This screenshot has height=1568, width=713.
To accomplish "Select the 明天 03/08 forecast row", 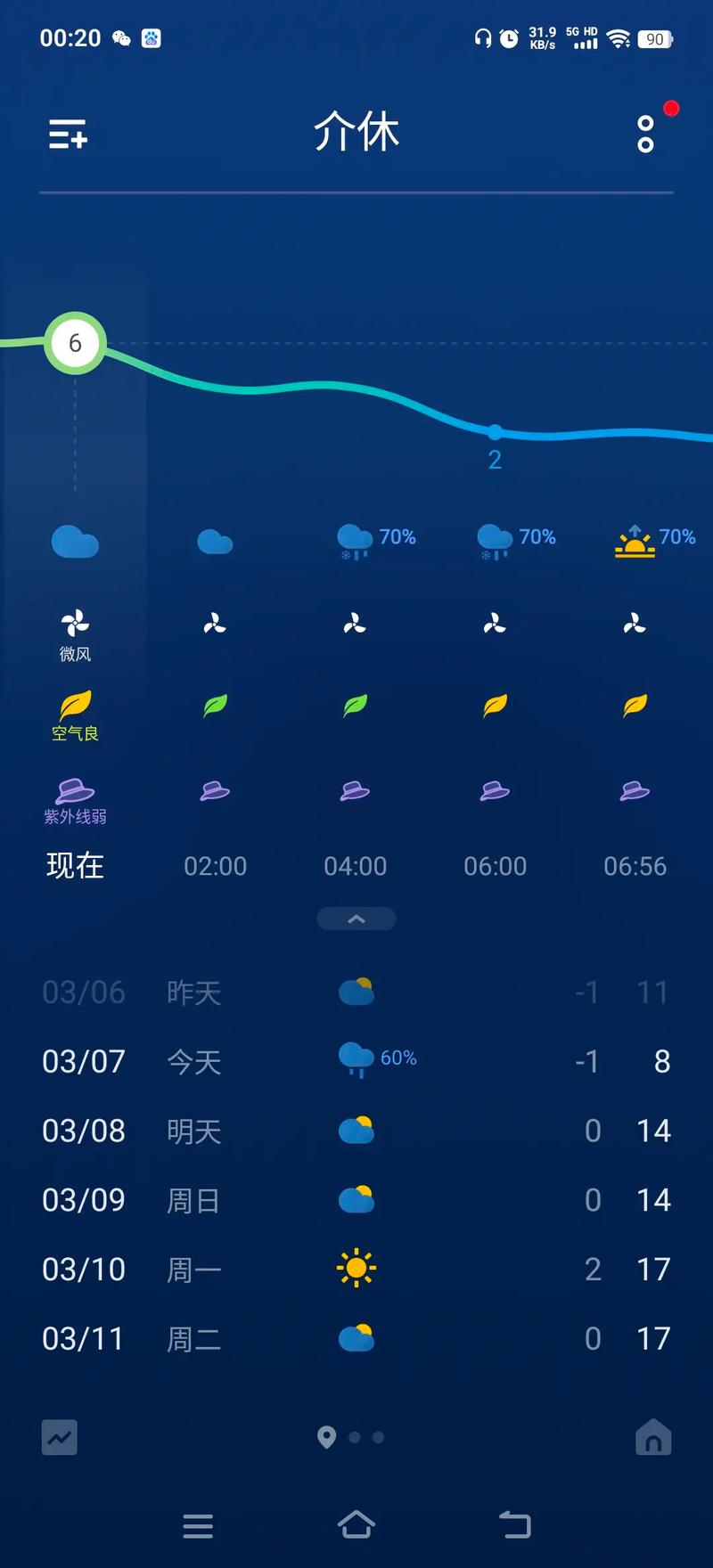I will point(356,1131).
